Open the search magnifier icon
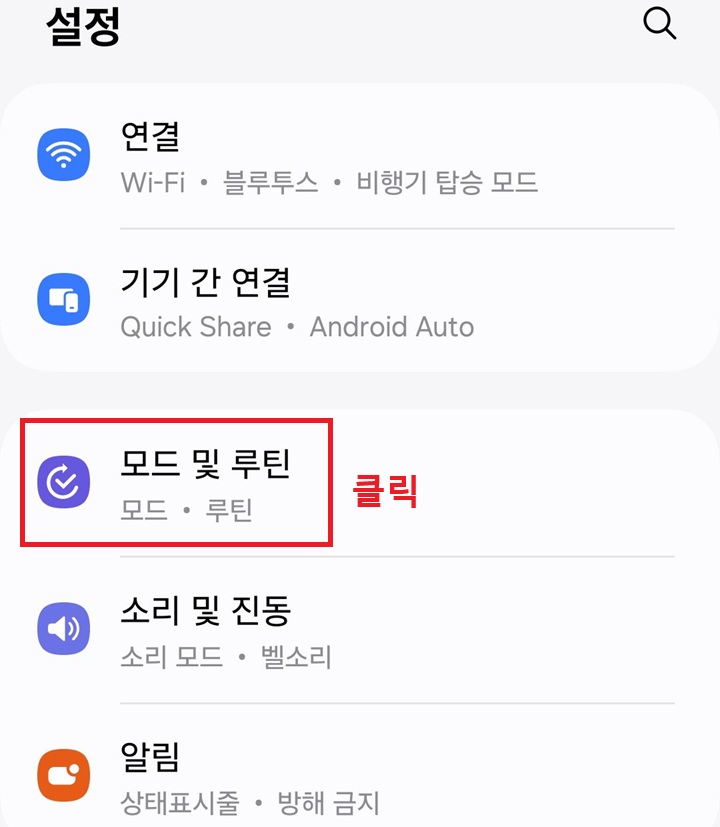The height and width of the screenshot is (827, 720). [660, 23]
